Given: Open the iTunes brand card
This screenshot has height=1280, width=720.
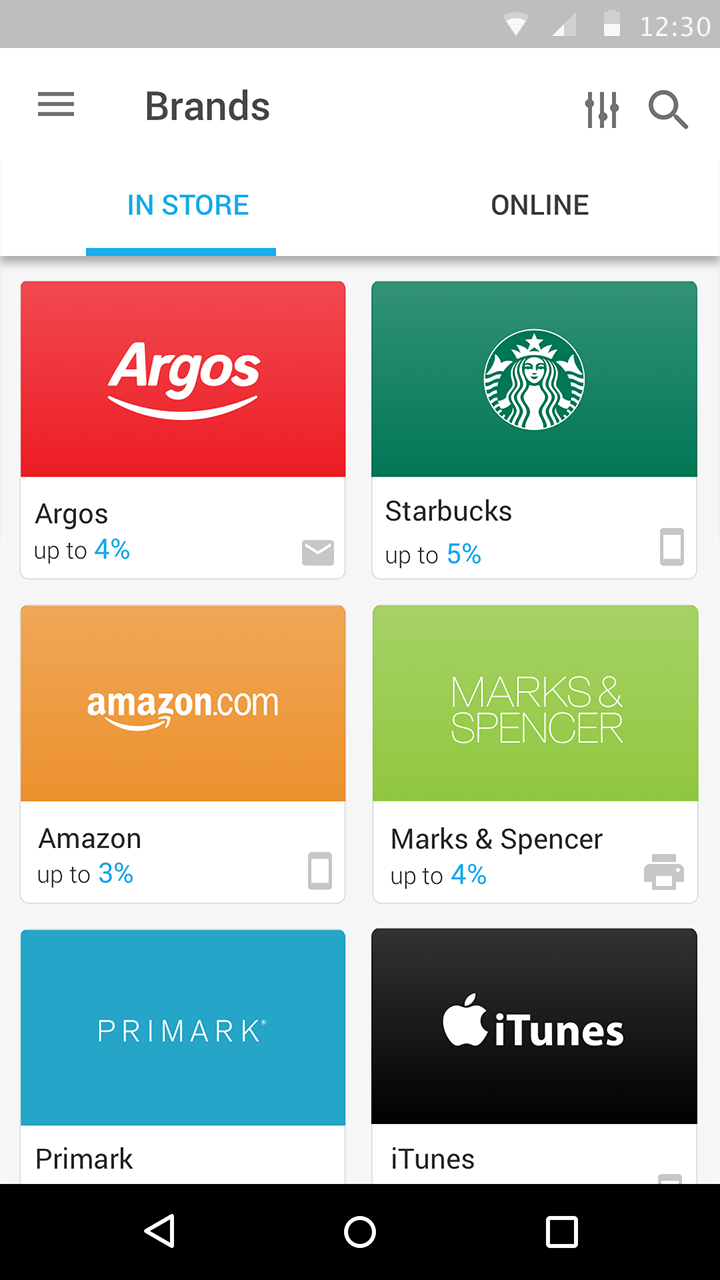Looking at the screenshot, I should click(534, 1057).
